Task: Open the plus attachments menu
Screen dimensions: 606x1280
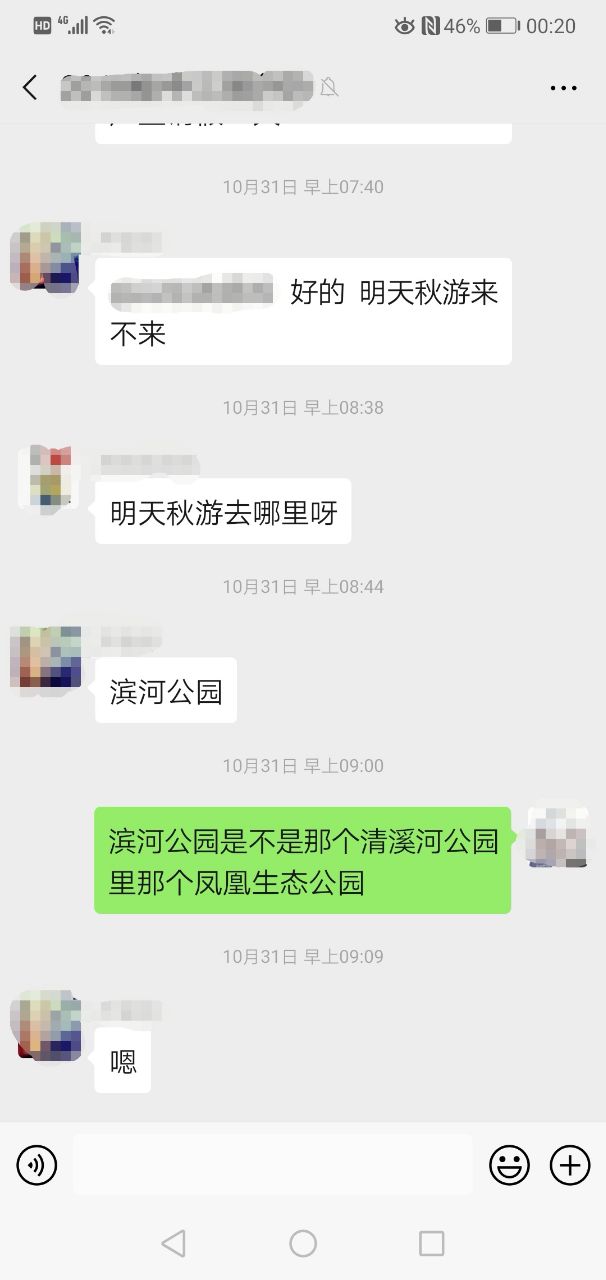Action: tap(570, 1164)
